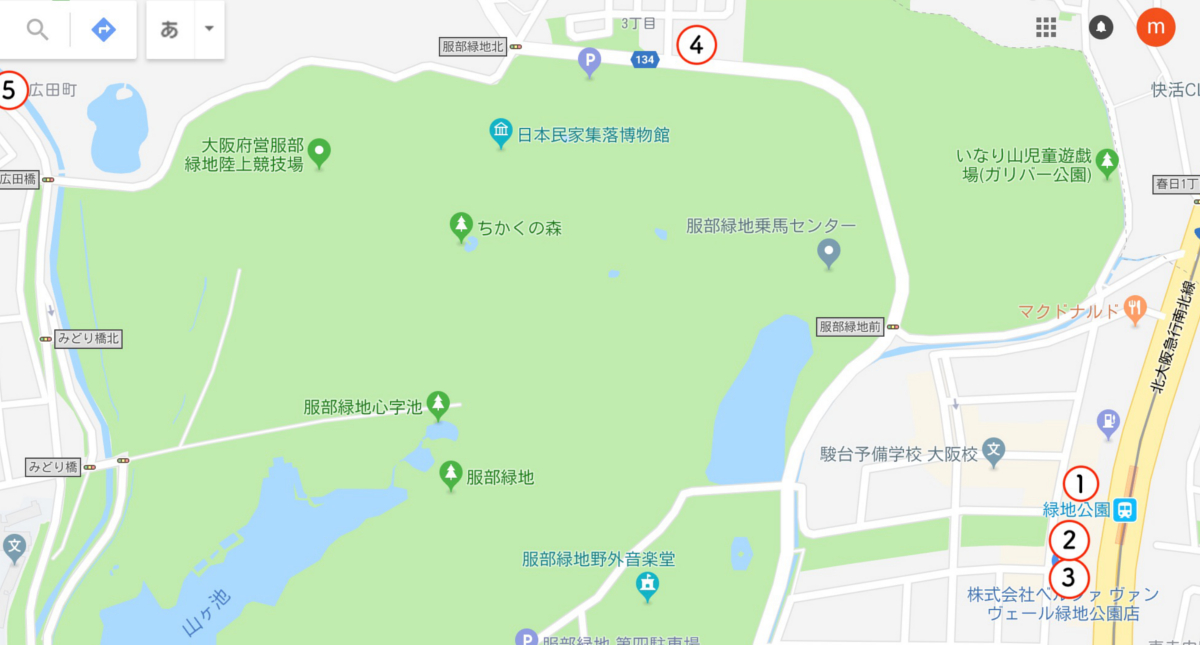Tap the search magnifier icon
Image resolution: width=1200 pixels, height=645 pixels.
(x=37, y=30)
